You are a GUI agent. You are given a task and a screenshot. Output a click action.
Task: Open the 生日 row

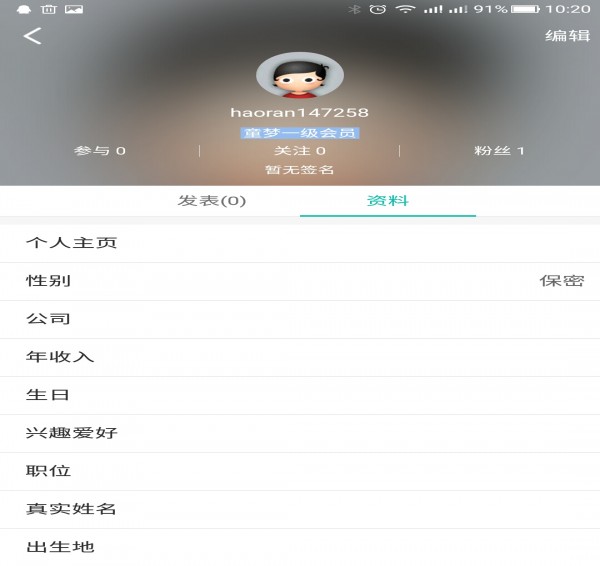[x=300, y=395]
